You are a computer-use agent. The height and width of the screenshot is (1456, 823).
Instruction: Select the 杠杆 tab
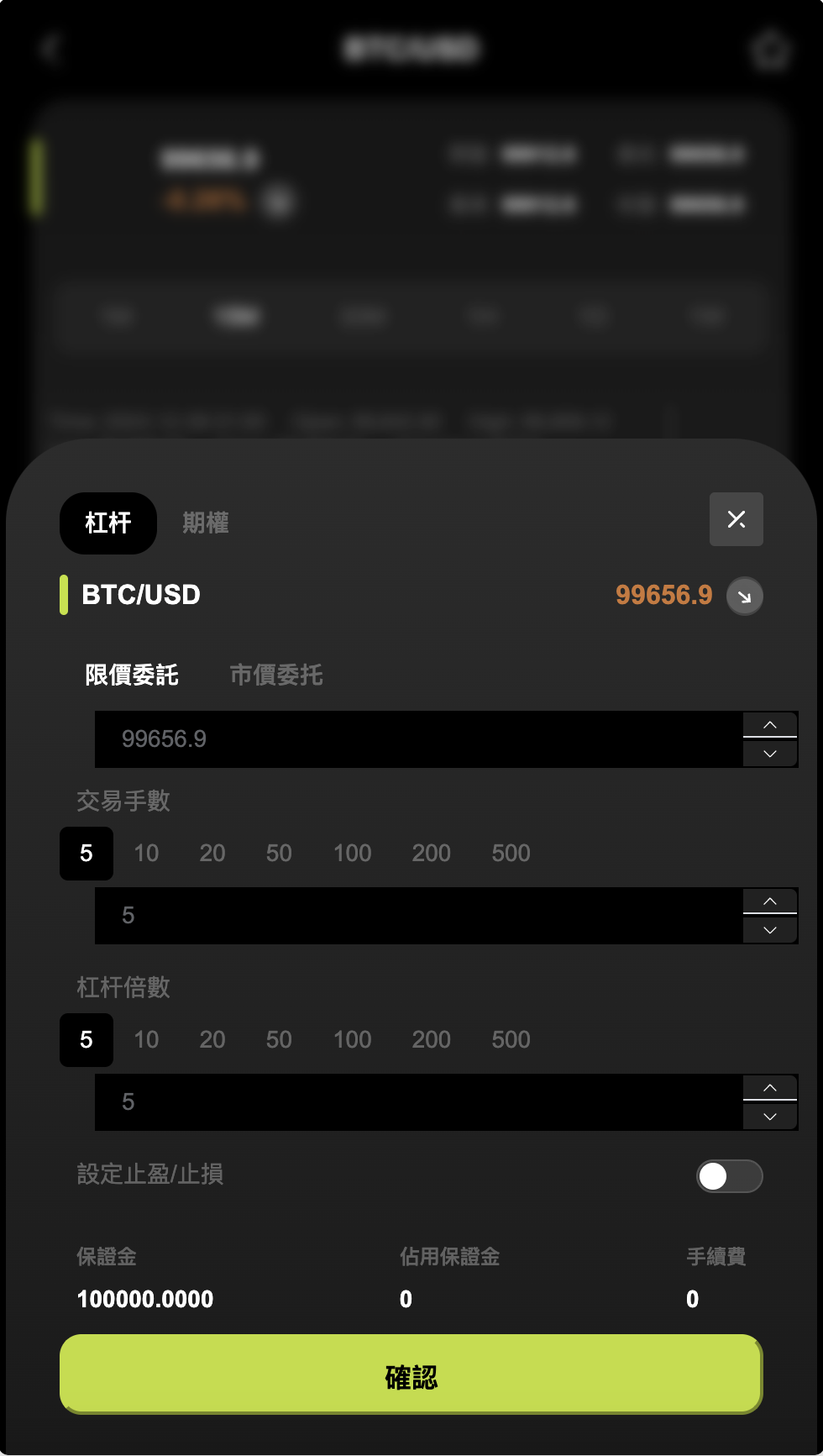coord(108,523)
